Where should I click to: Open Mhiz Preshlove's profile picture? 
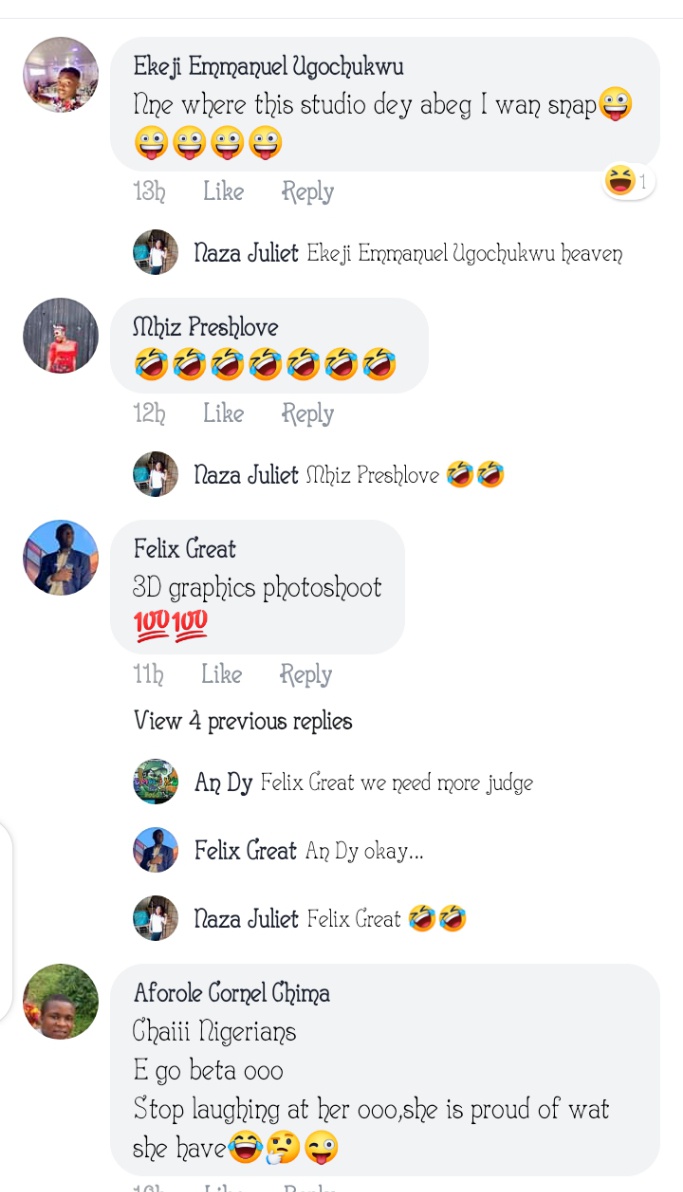pyautogui.click(x=61, y=336)
